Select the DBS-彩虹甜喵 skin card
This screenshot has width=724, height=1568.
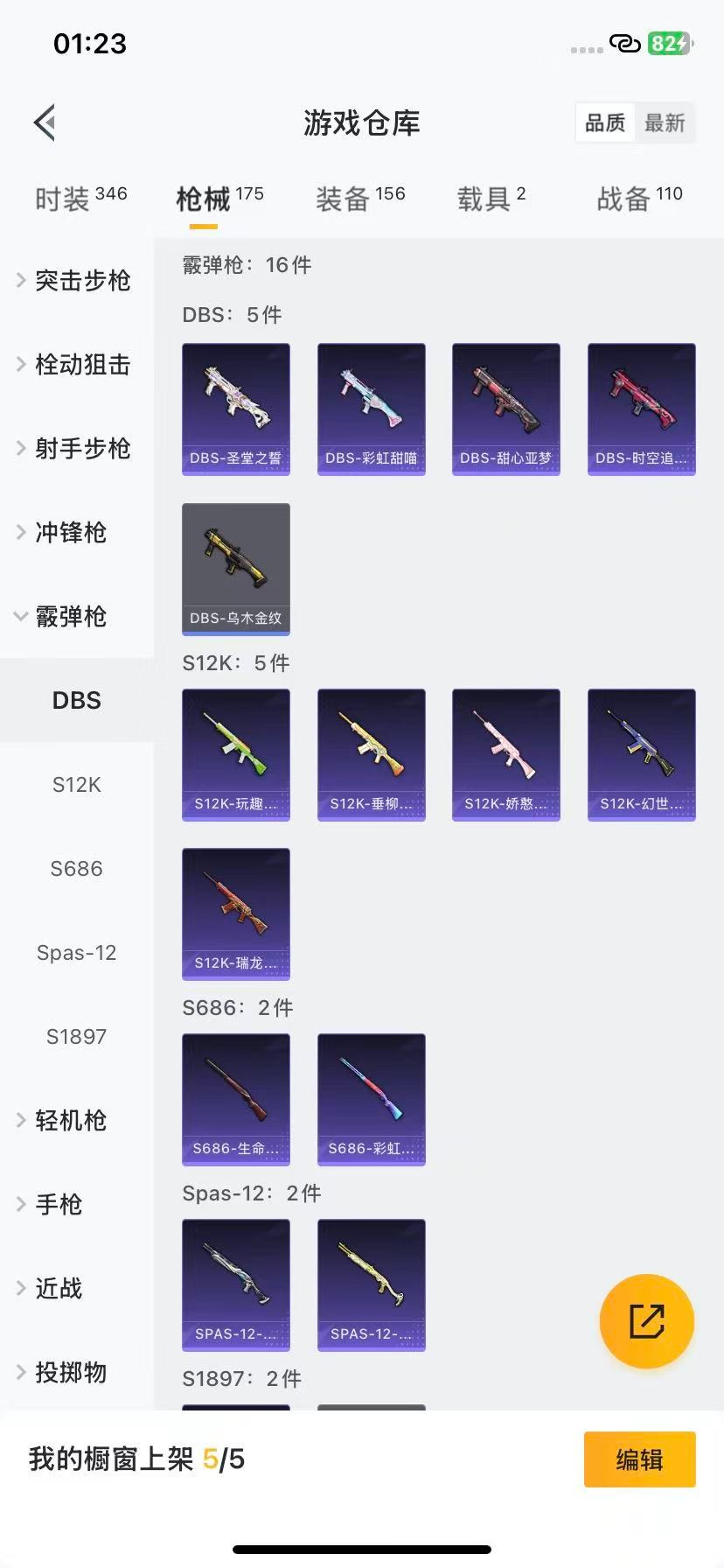(x=371, y=409)
